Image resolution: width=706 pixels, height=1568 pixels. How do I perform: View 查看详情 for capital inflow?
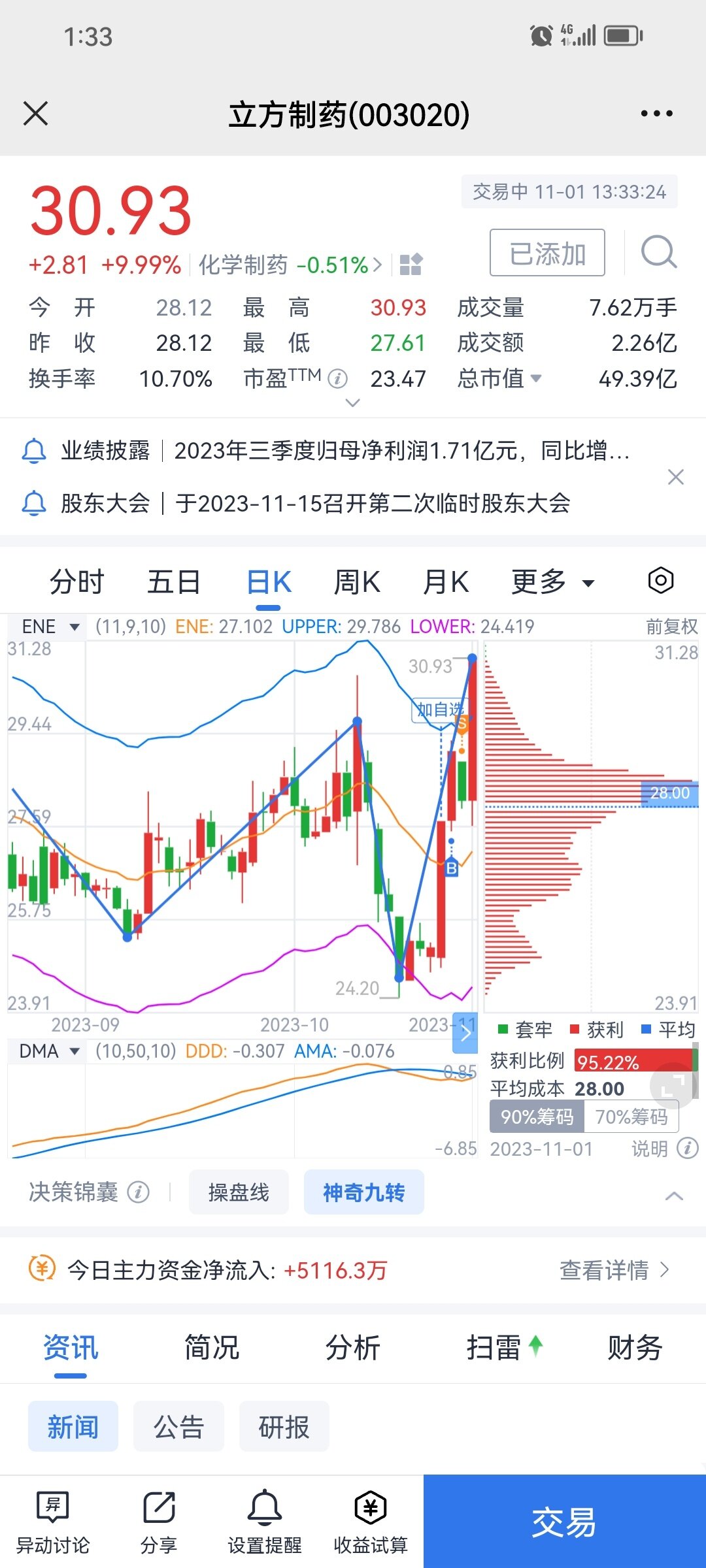coord(613,1270)
